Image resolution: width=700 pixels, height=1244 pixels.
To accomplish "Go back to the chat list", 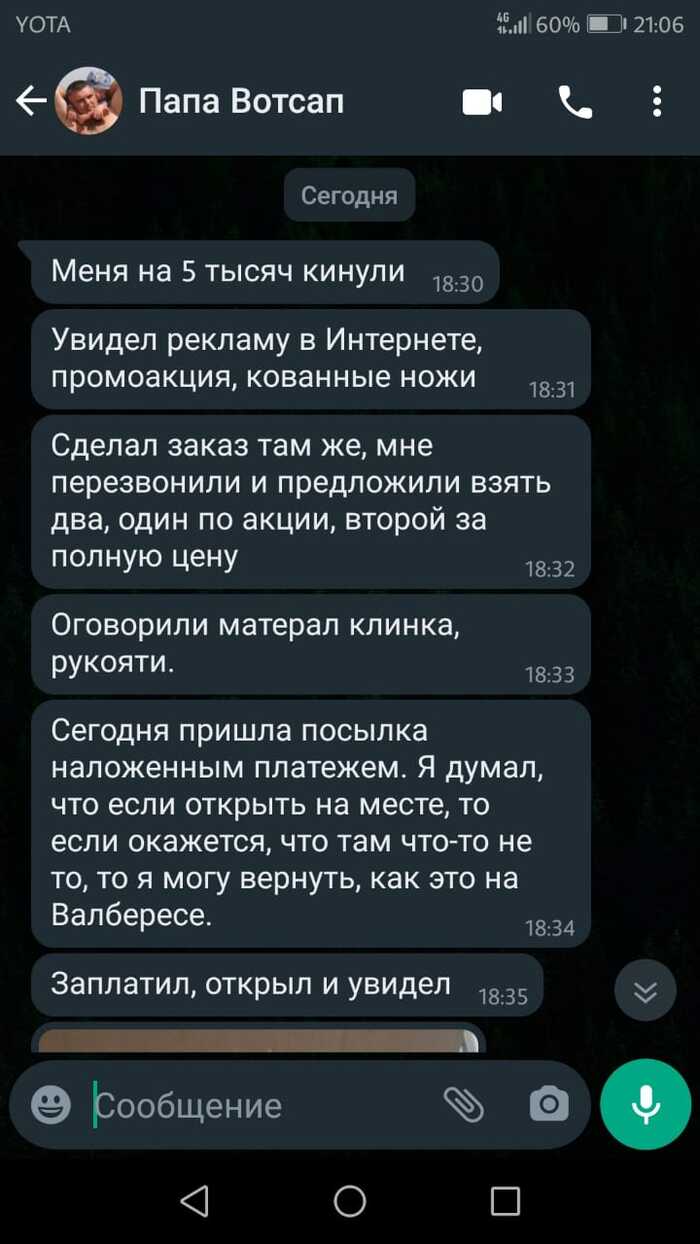I will pos(30,101).
